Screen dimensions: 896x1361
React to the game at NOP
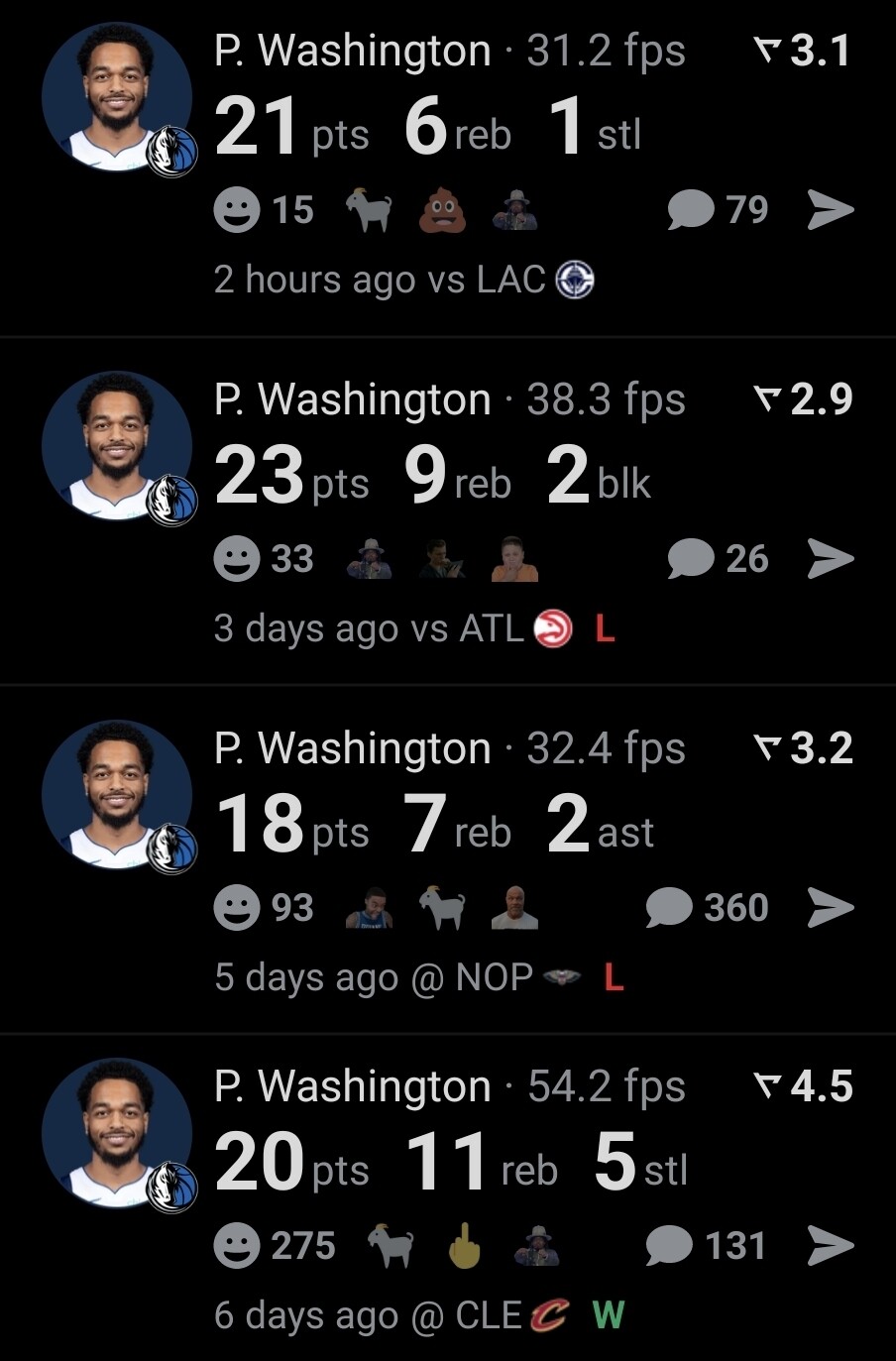click(x=237, y=908)
